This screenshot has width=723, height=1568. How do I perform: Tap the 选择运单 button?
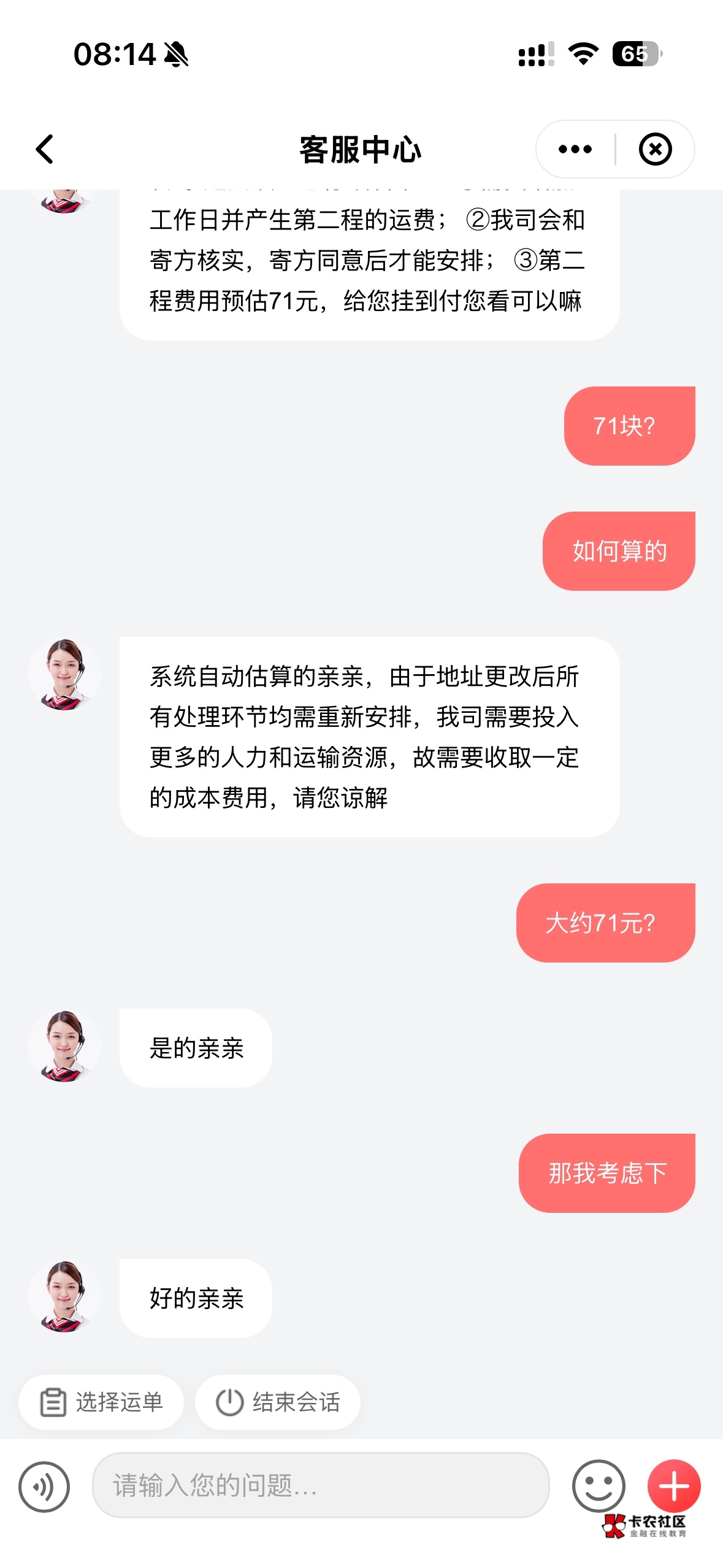tap(101, 1402)
